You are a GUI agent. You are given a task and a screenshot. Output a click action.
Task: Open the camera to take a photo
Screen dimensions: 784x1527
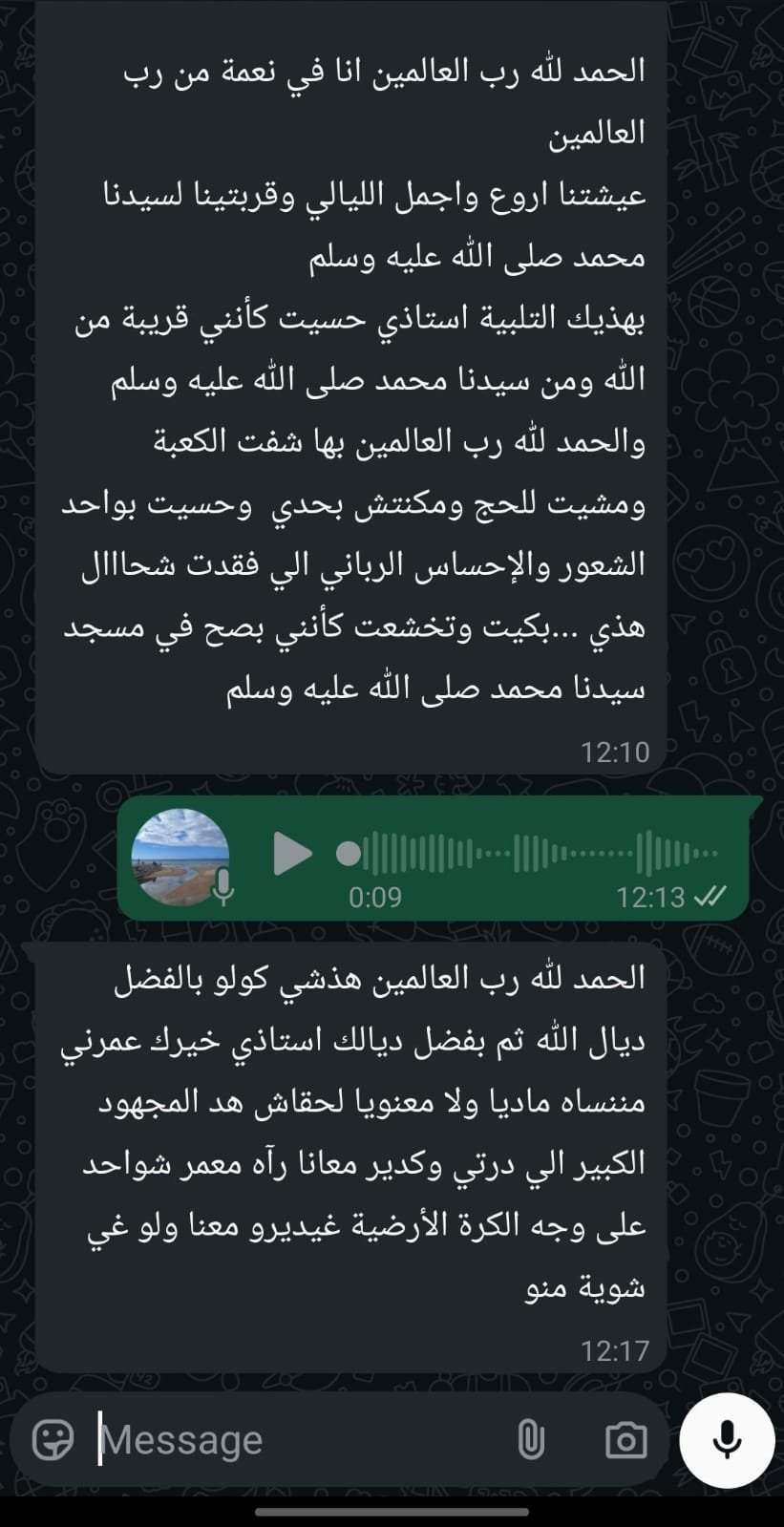tap(625, 1439)
